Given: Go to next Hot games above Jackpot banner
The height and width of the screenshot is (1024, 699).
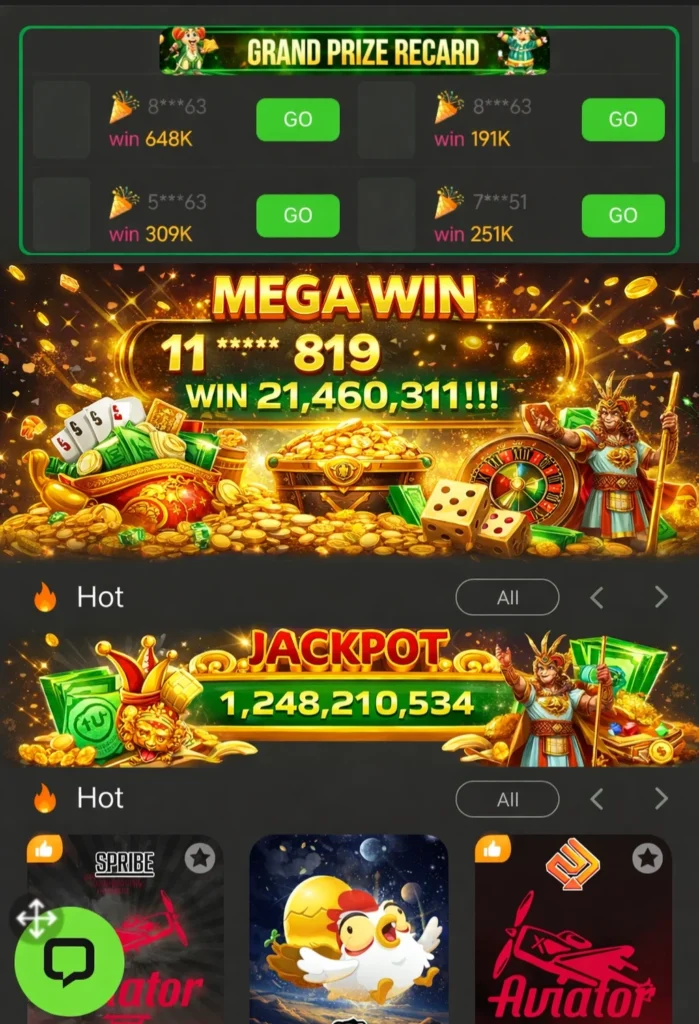Looking at the screenshot, I should click(x=660, y=598).
